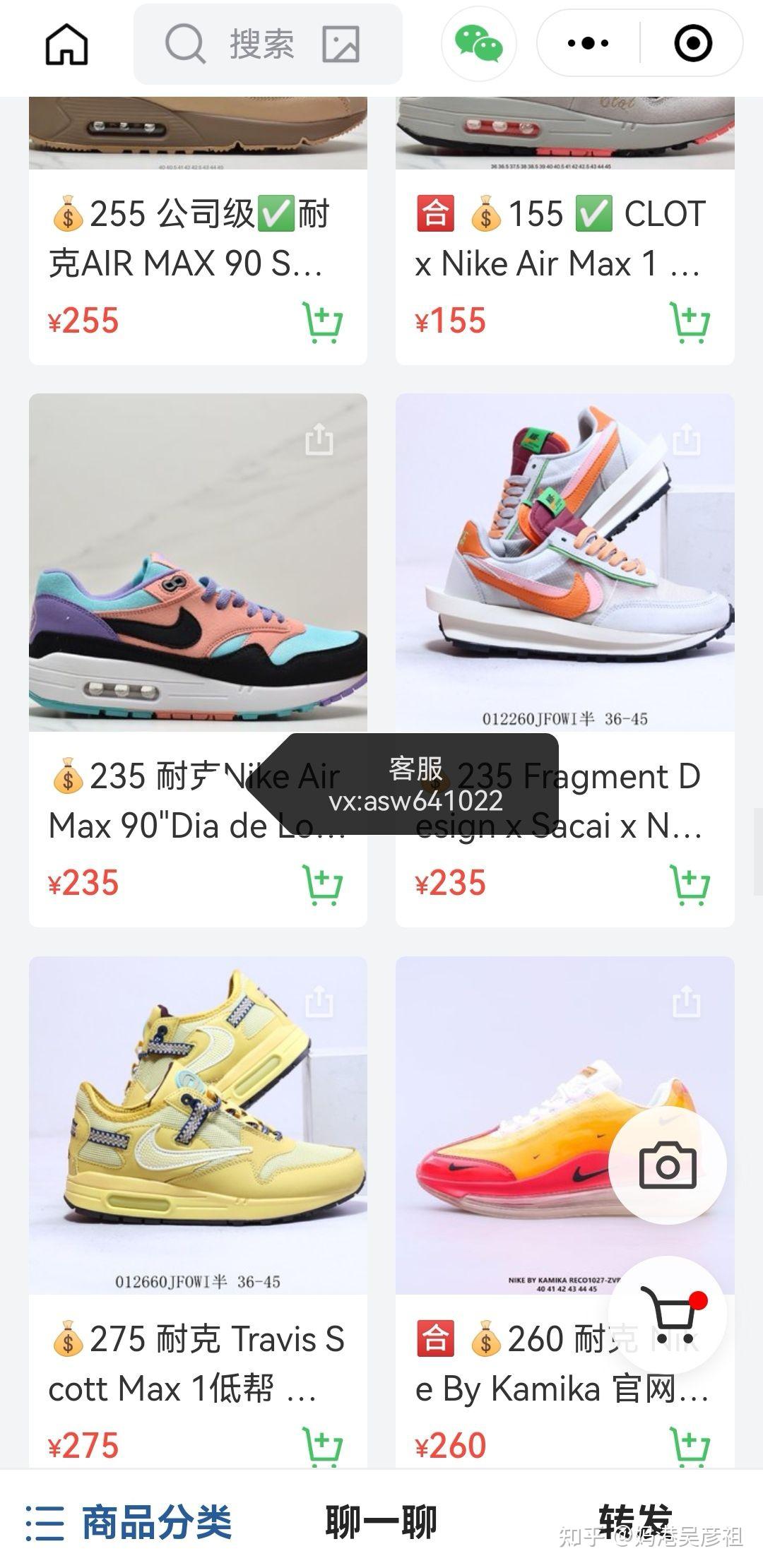This screenshot has width=763, height=1568.
Task: Tap the floating camera button
Action: coord(668,1165)
